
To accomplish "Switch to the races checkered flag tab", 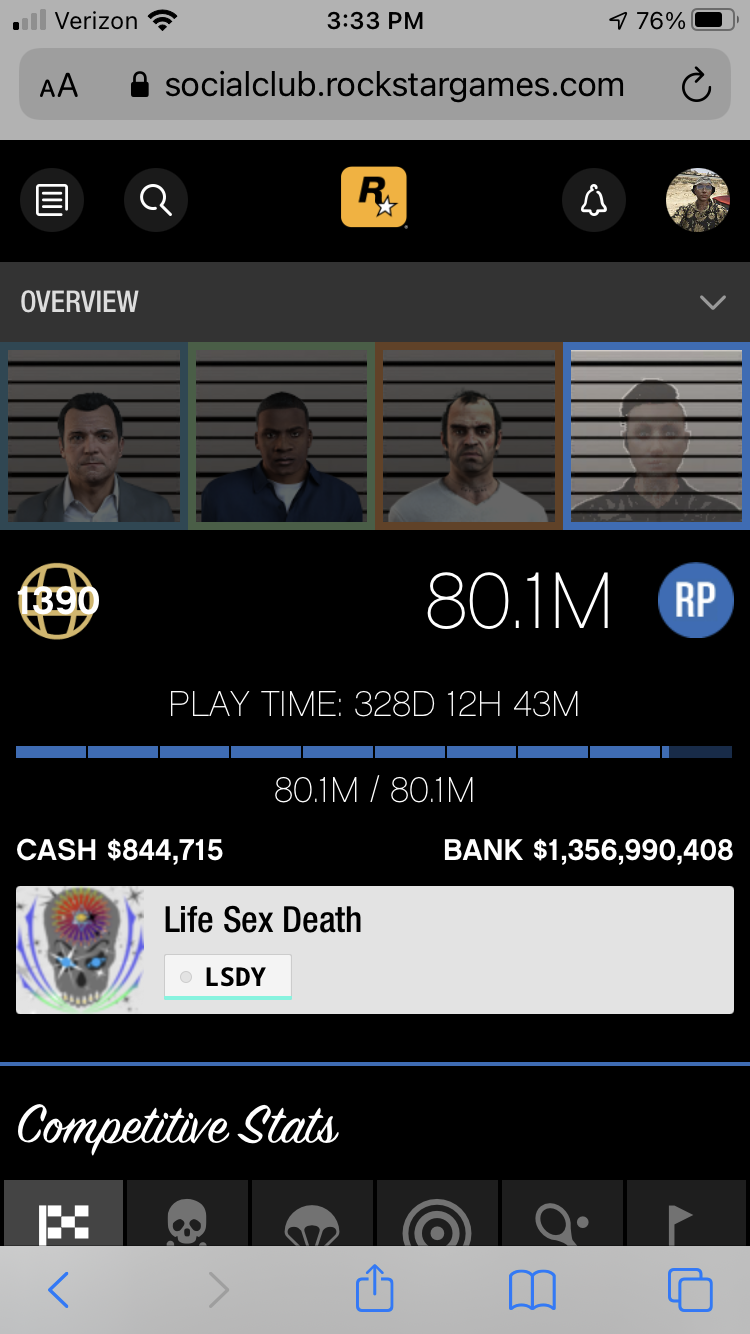I will tap(64, 1215).
